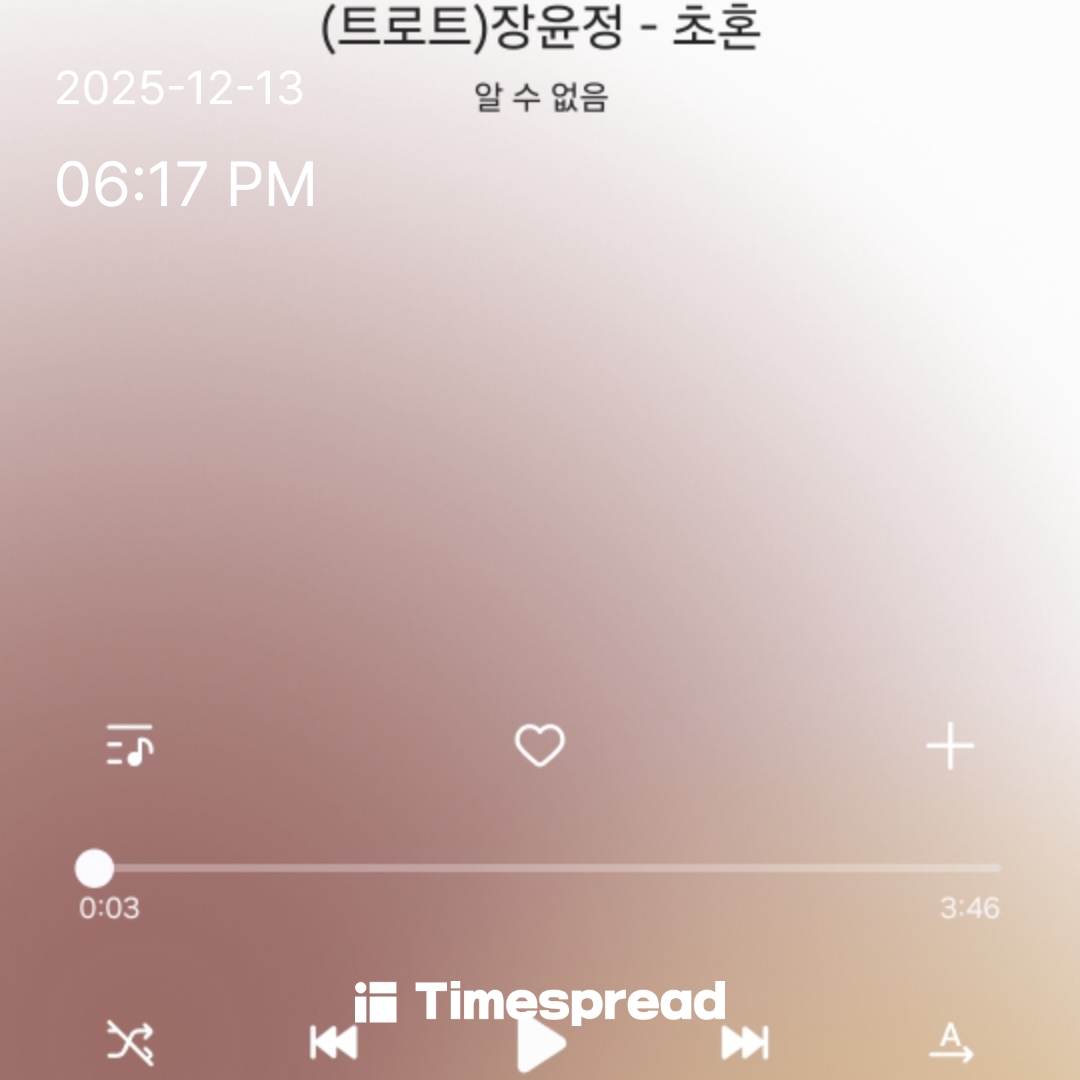Viewport: 1080px width, 1080px height.
Task: Like this song with the heart
Action: tap(540, 746)
